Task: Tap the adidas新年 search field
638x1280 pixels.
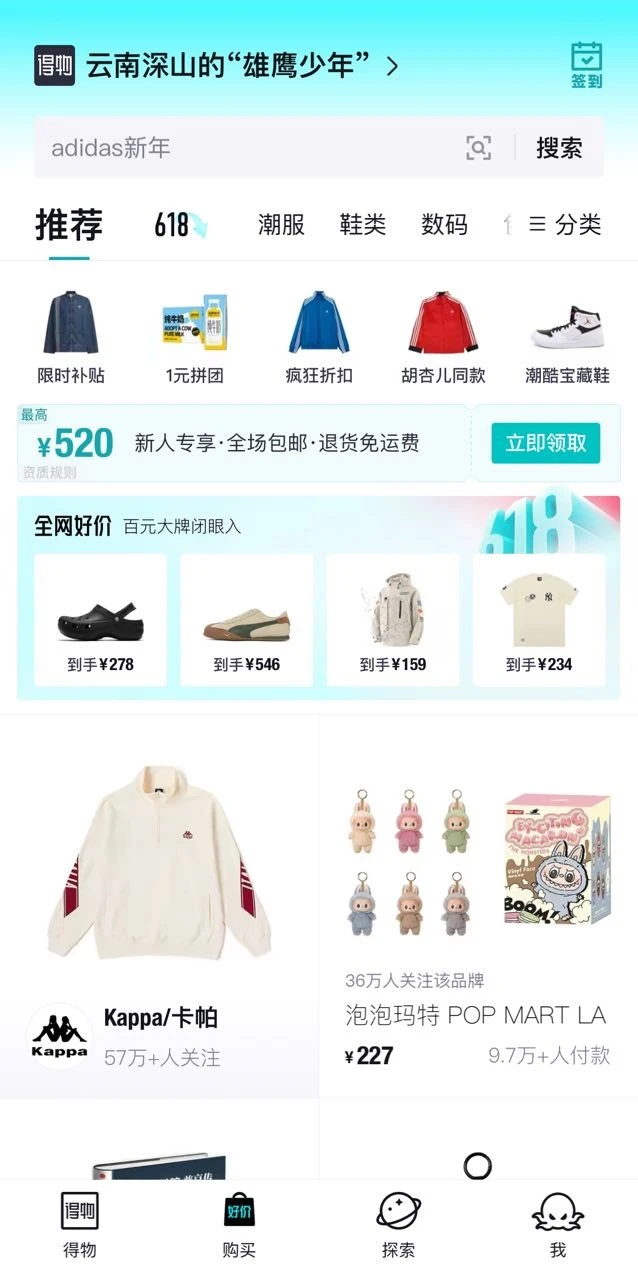Action: (x=250, y=148)
